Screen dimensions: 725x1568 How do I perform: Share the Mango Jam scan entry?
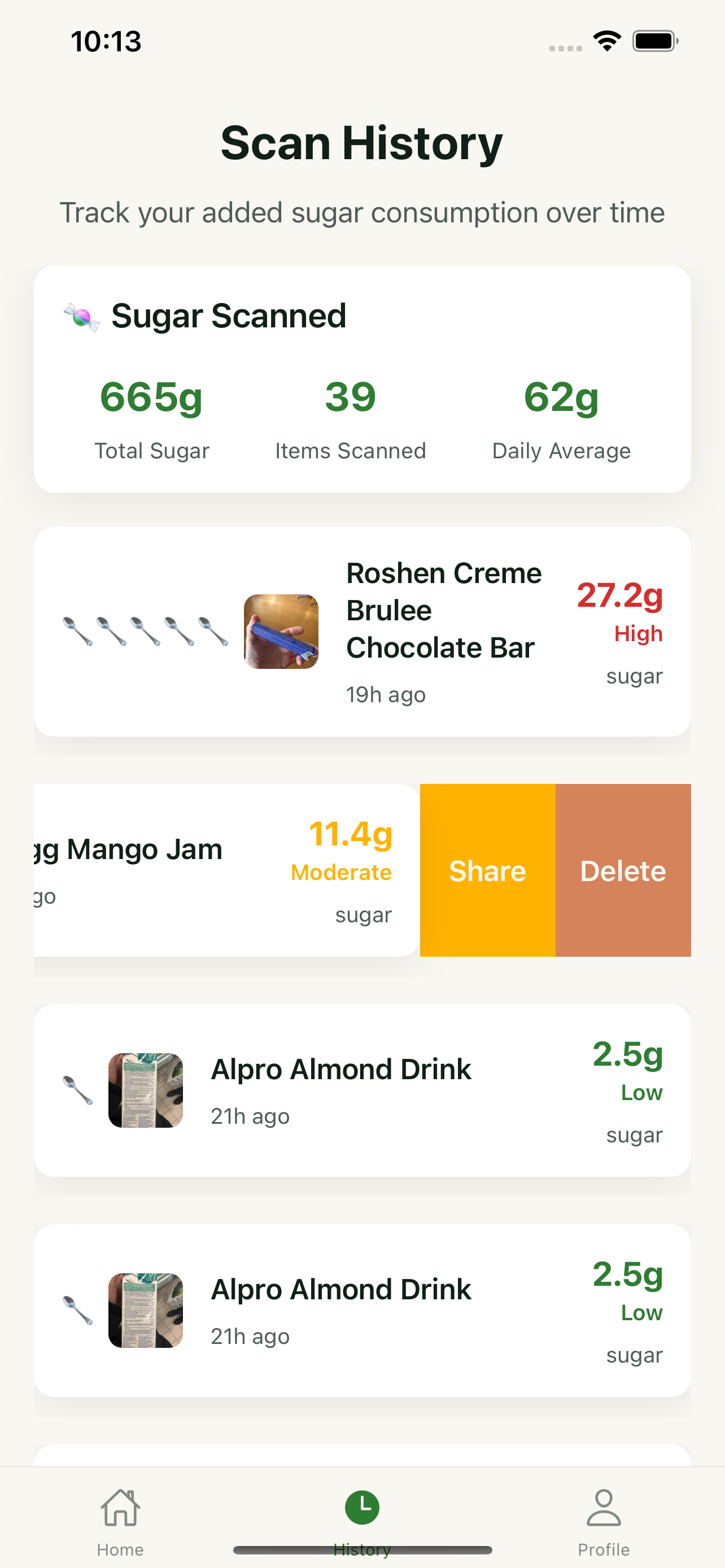point(487,870)
